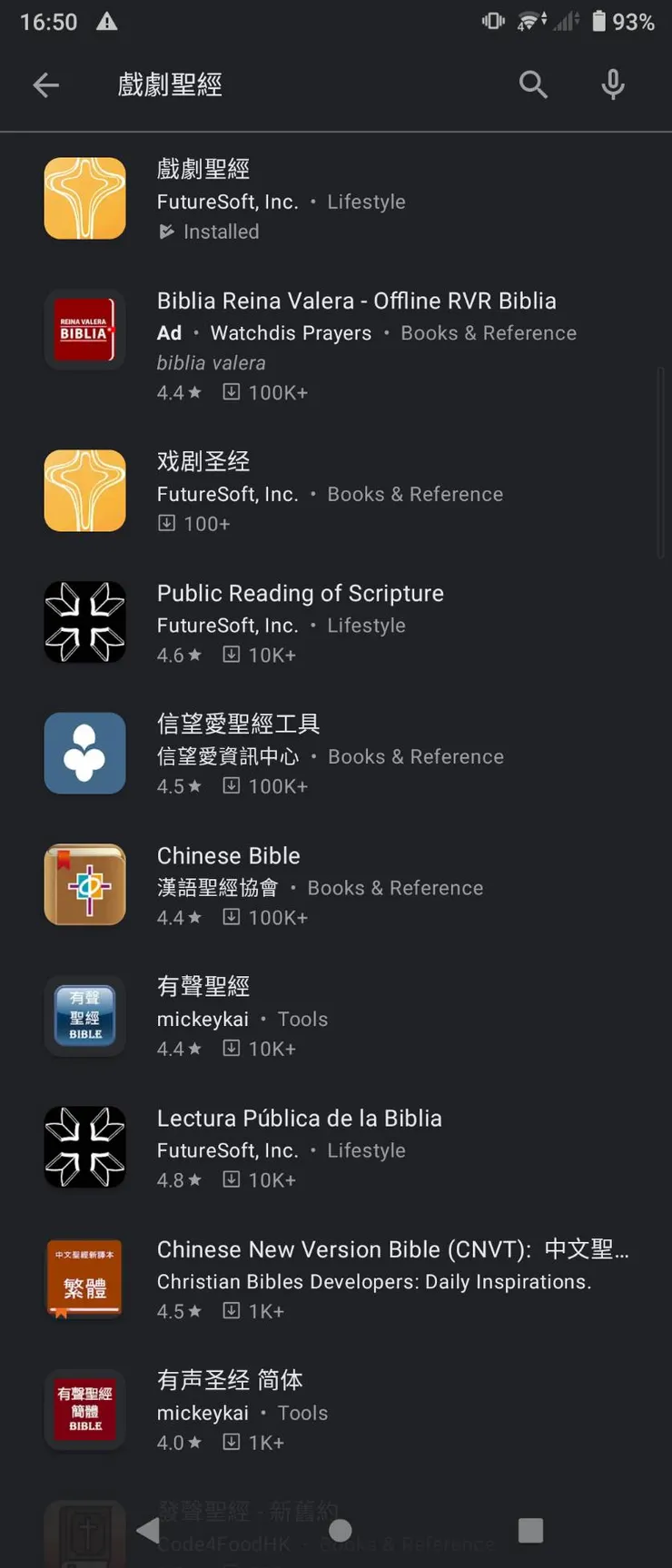Tap the Public Reading of Scripture app icon
Viewport: 672px width, 1568px height.
(84, 622)
